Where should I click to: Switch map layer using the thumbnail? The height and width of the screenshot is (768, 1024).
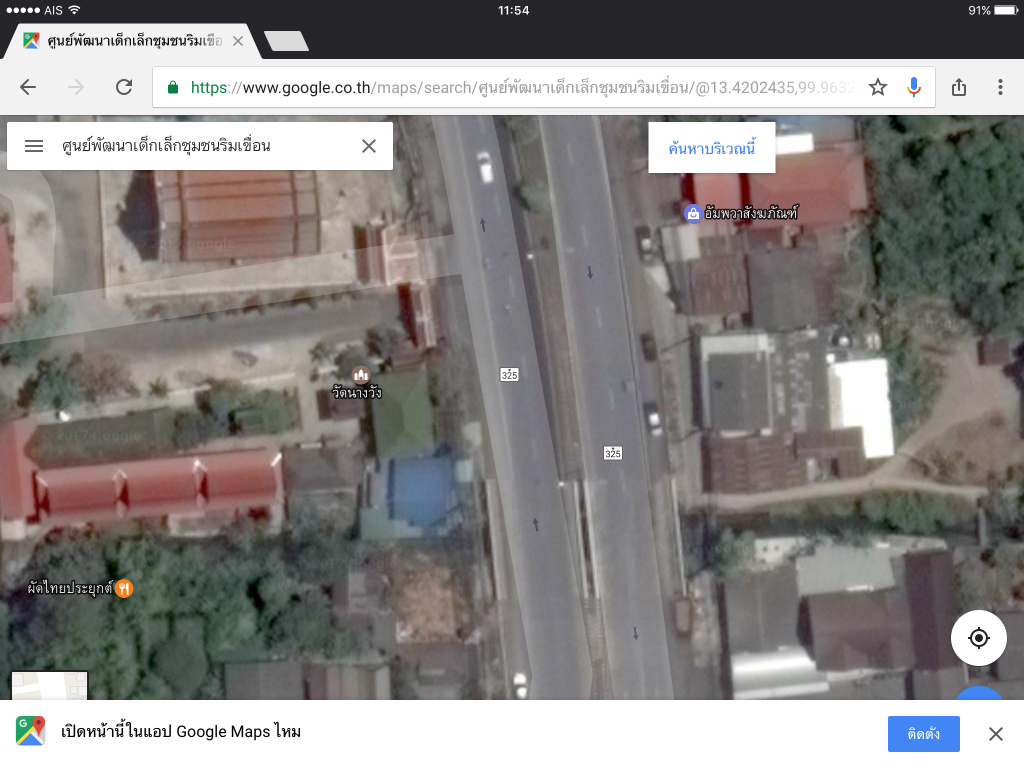(x=49, y=686)
